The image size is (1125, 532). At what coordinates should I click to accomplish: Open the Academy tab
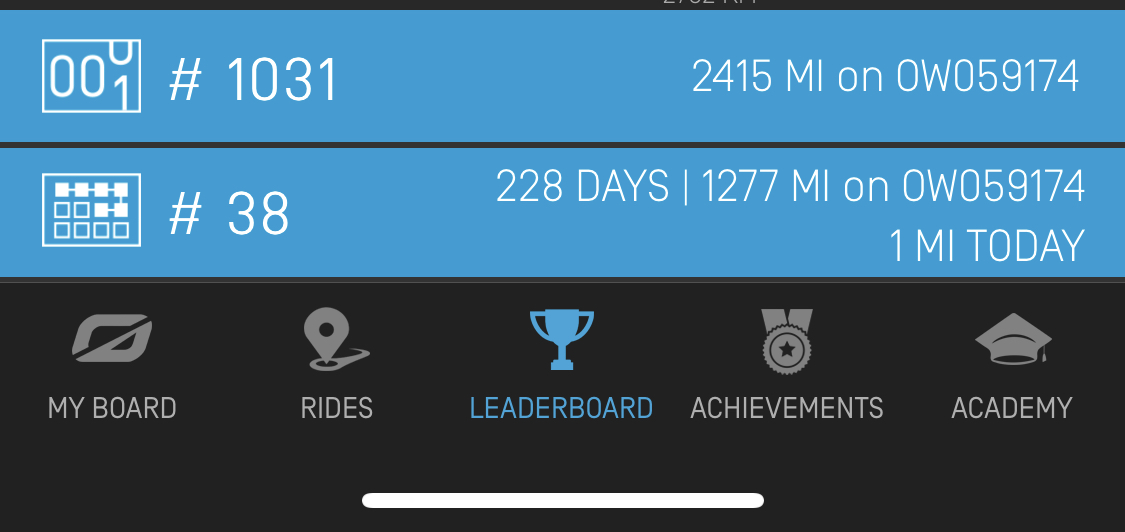click(1012, 365)
